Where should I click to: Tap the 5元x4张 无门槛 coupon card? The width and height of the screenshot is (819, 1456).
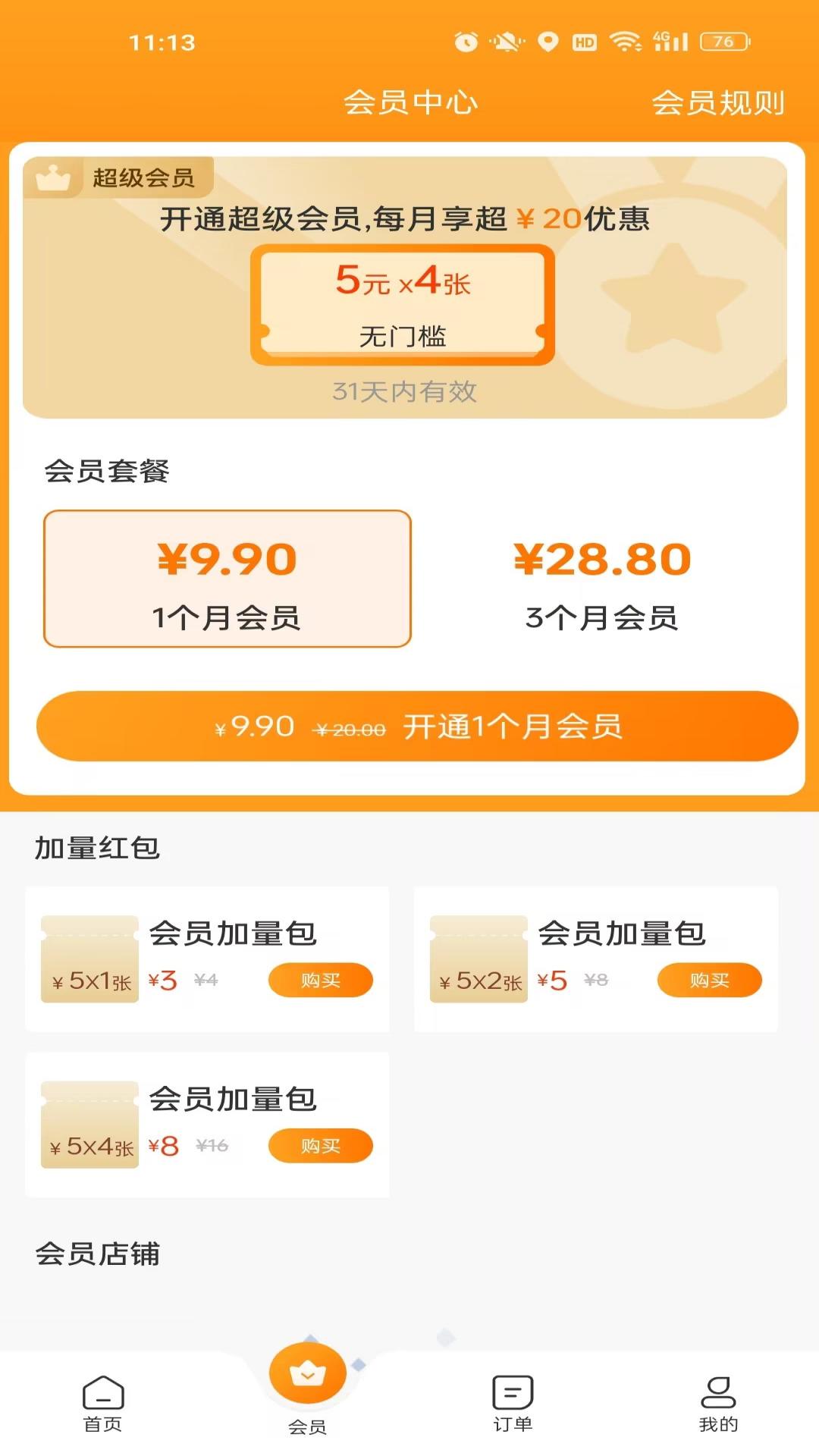point(403,305)
